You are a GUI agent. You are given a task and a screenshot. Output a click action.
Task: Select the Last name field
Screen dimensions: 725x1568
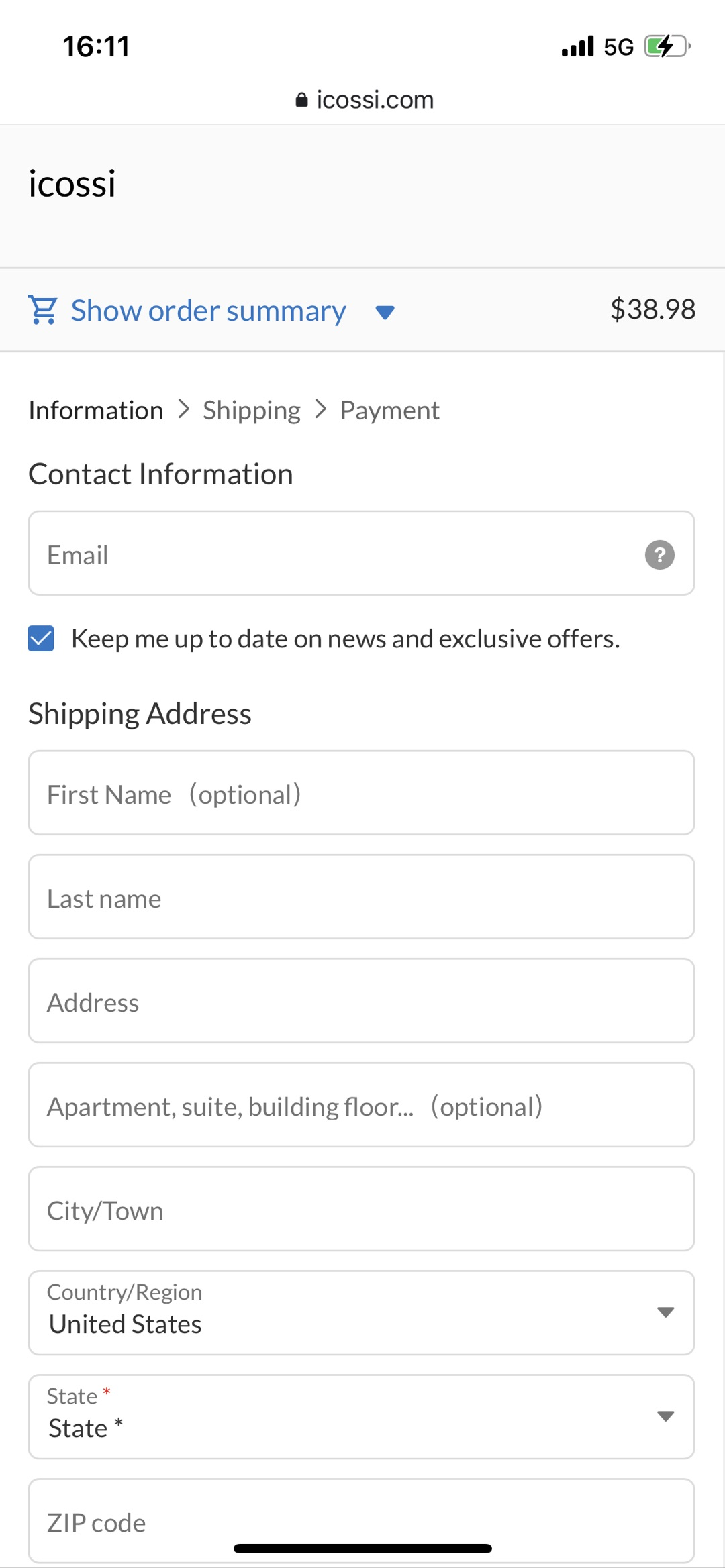361,897
